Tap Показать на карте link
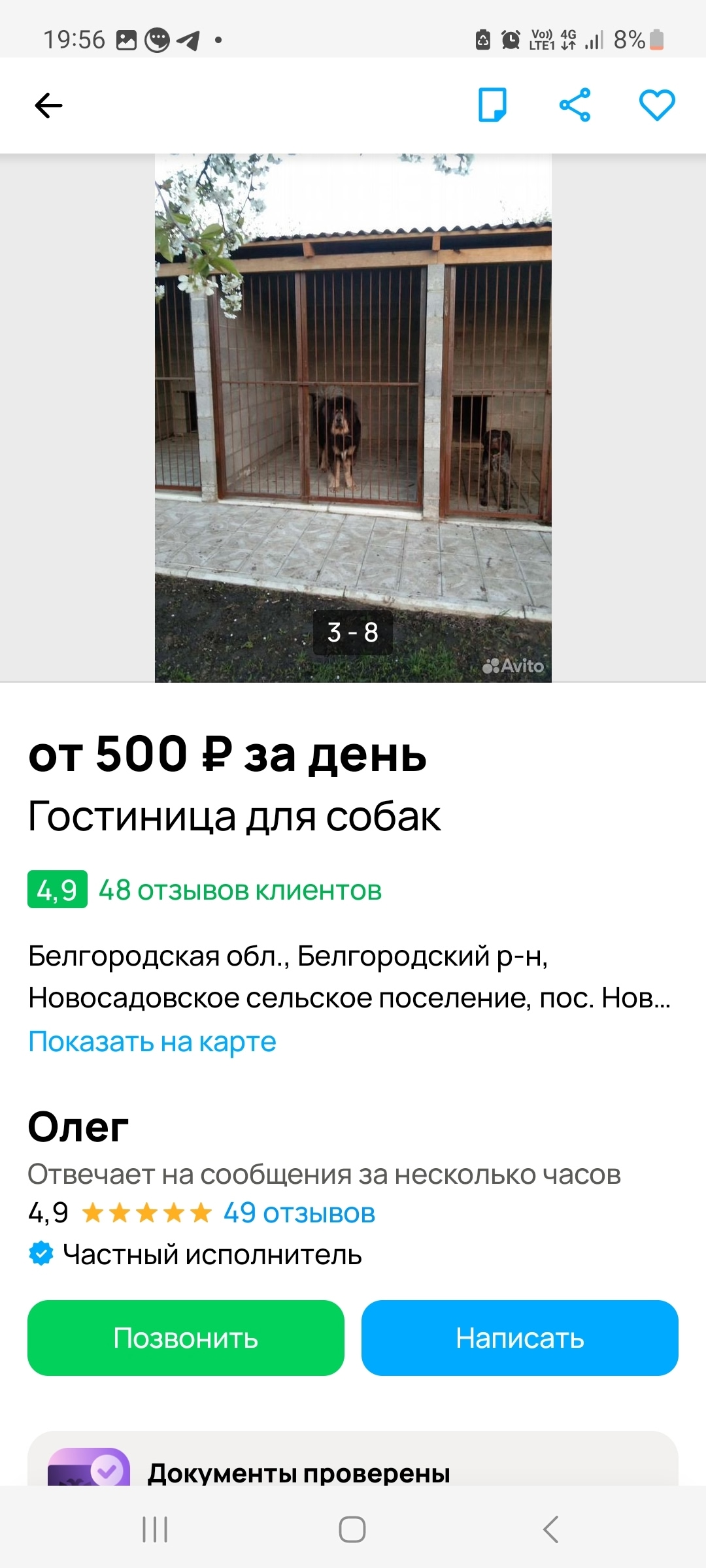Viewport: 706px width, 1568px height. coord(152,1041)
